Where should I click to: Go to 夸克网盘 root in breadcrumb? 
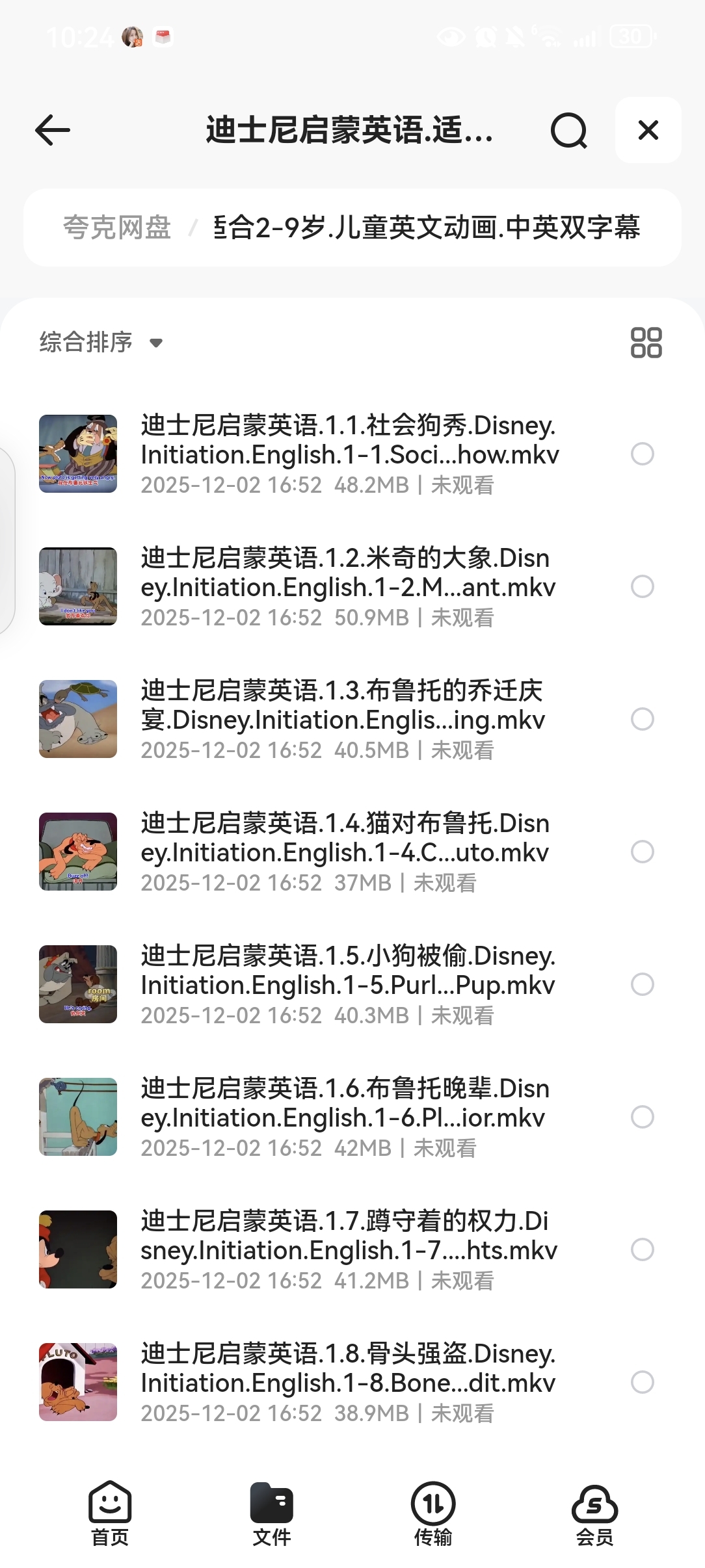(x=117, y=228)
